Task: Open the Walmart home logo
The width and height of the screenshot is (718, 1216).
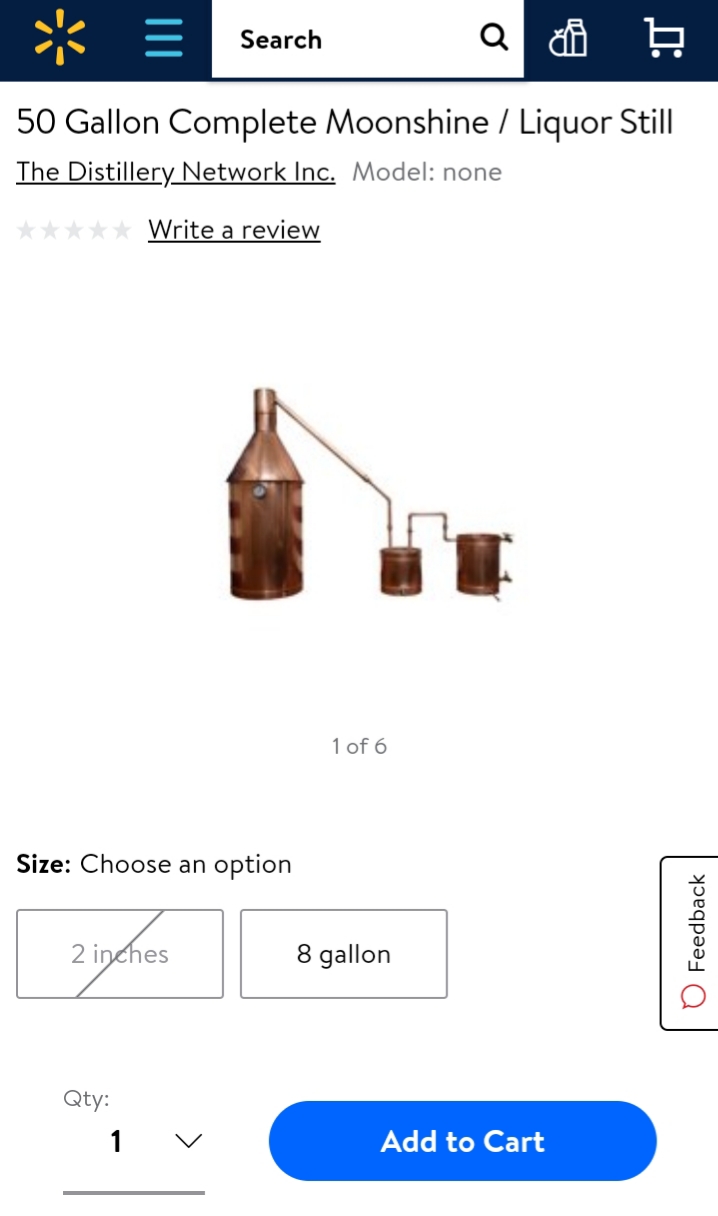Action: 59,38
